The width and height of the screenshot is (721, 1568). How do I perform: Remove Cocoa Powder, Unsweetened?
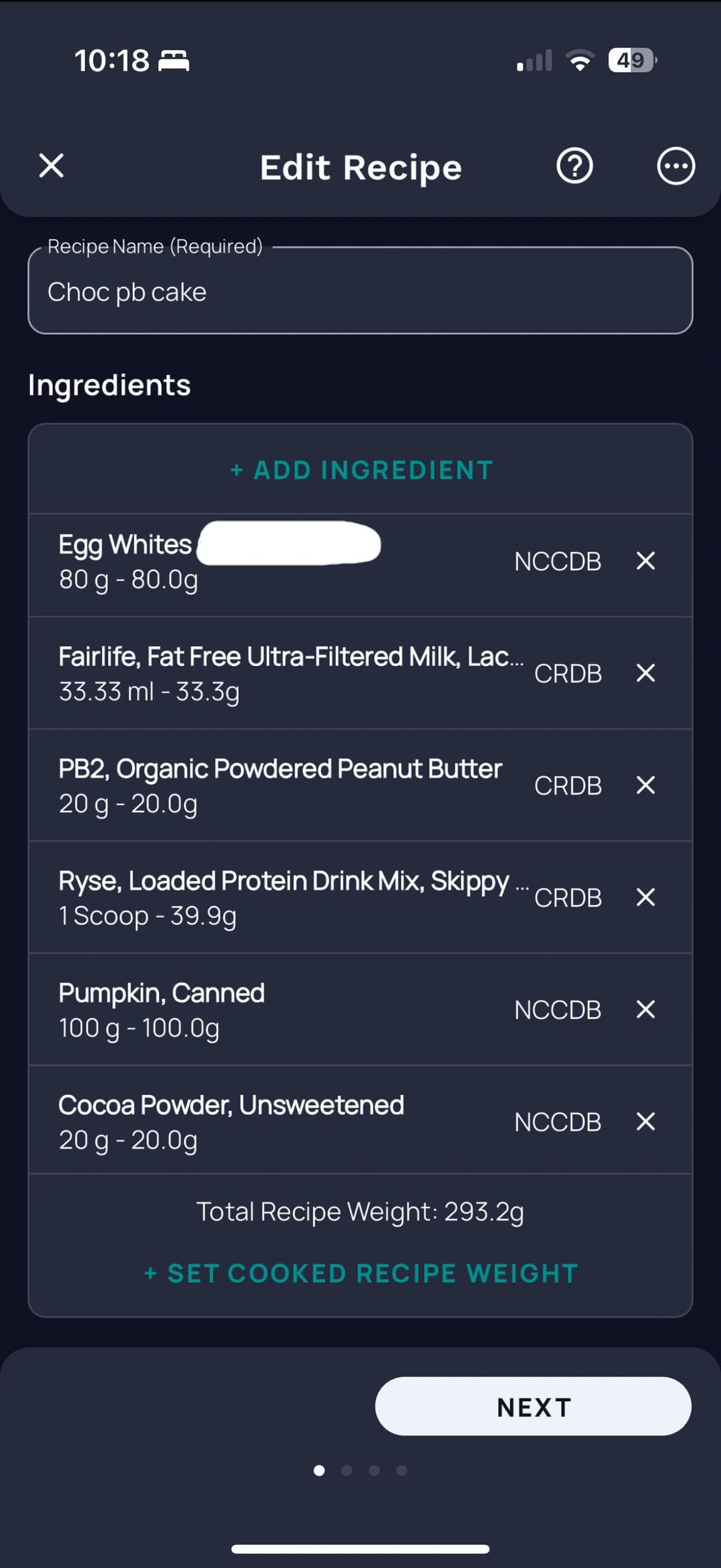tap(646, 1122)
